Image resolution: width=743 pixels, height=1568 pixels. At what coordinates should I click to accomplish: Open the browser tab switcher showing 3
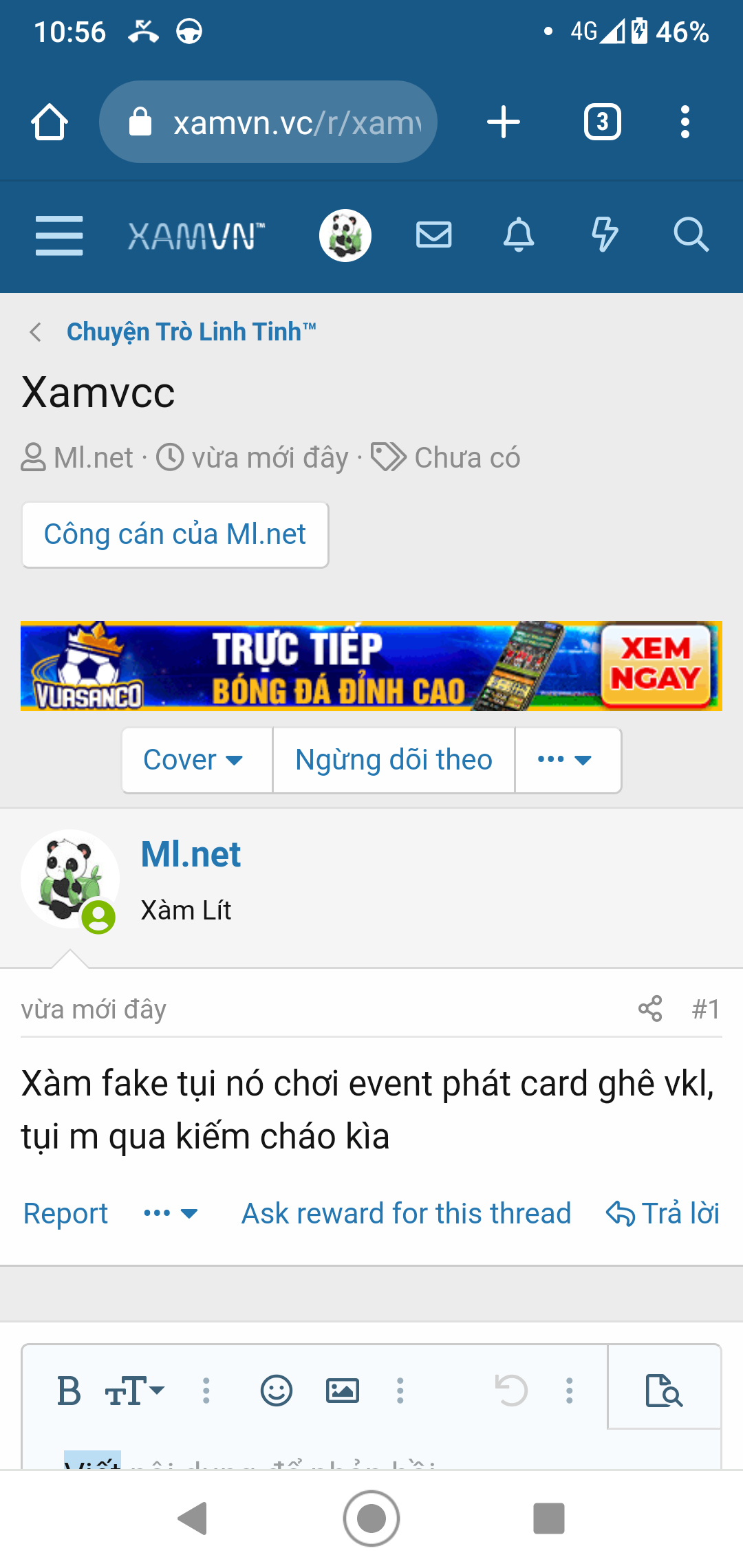(602, 122)
